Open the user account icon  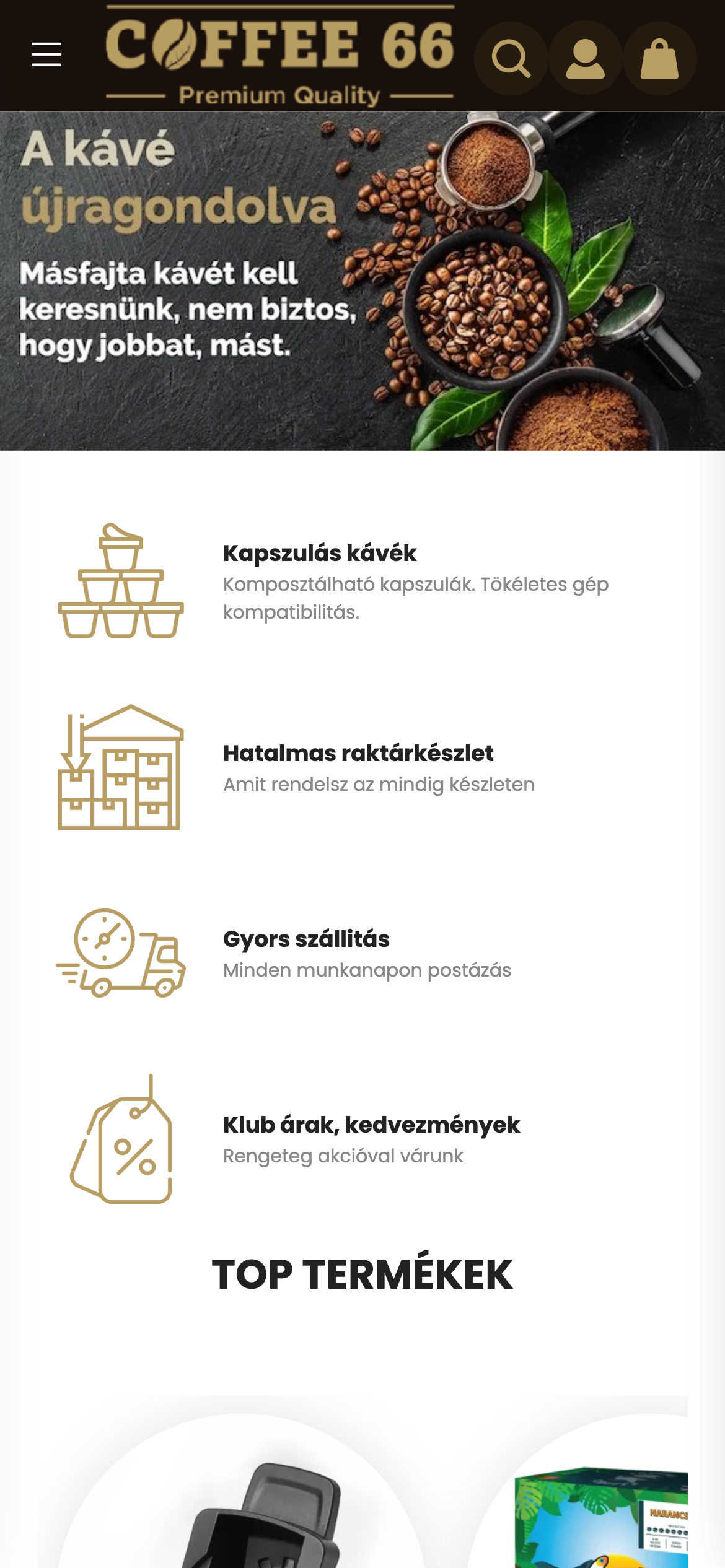pyautogui.click(x=585, y=58)
